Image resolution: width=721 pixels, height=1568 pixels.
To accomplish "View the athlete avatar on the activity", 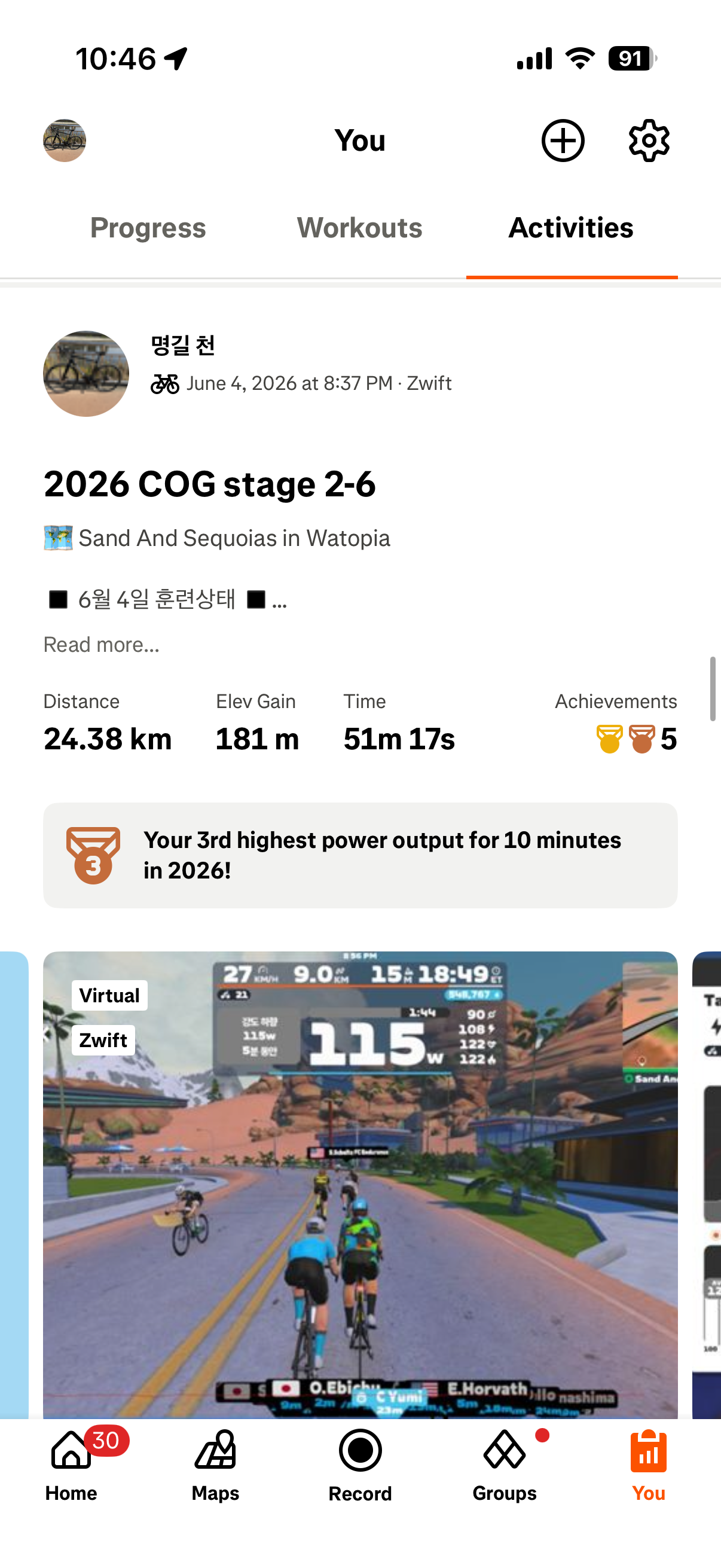I will [x=85, y=374].
